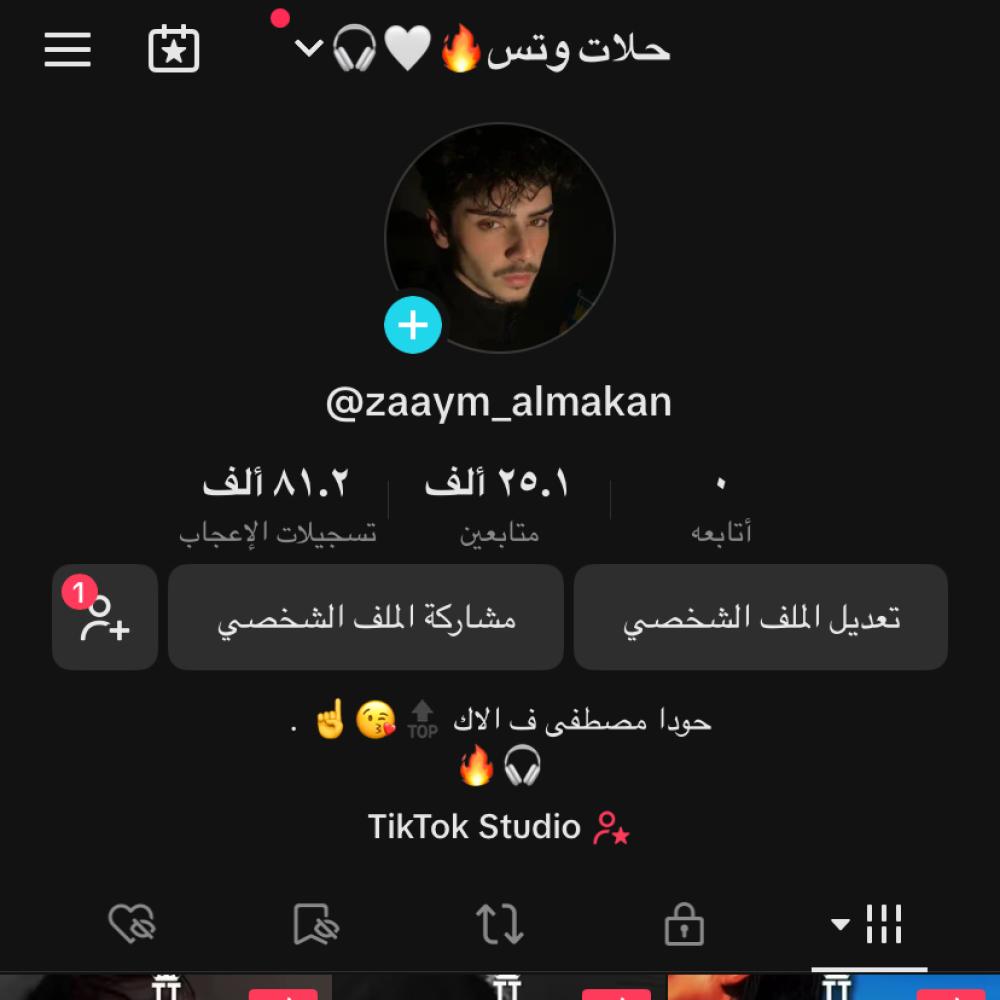Open the add friends icon
This screenshot has height=1000, width=1000.
[105, 618]
